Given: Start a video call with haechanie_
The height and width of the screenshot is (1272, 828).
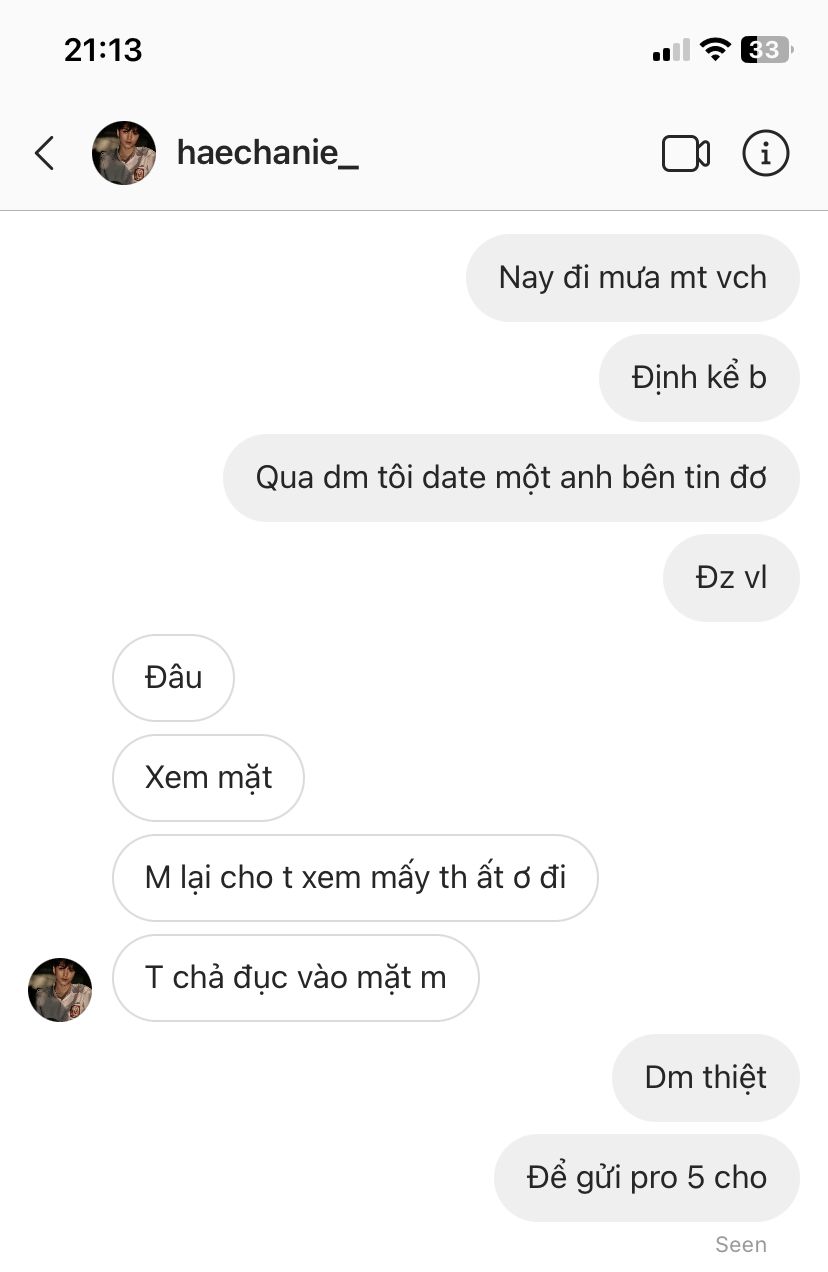Looking at the screenshot, I should [x=686, y=154].
